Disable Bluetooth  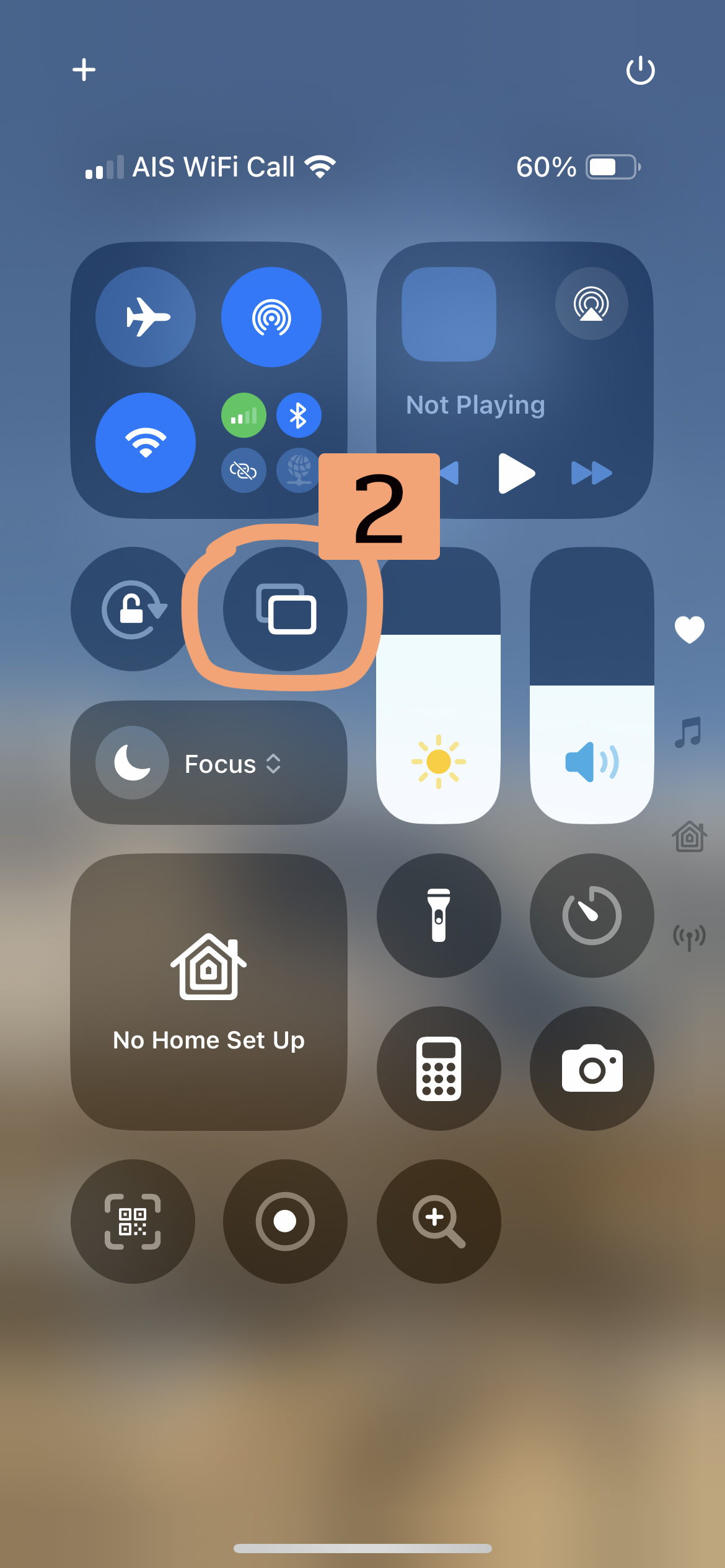(299, 415)
